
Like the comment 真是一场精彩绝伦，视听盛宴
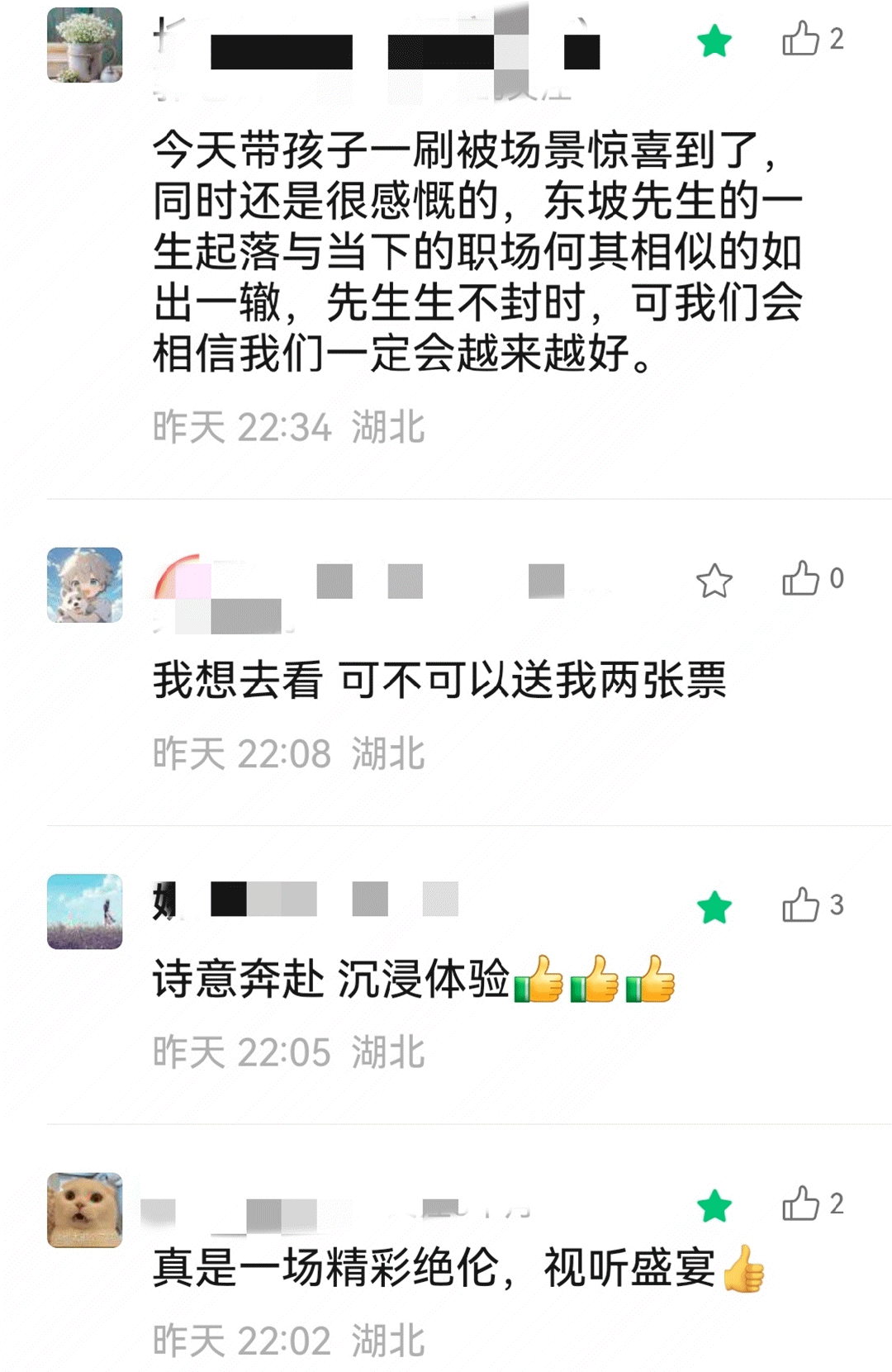click(800, 1203)
